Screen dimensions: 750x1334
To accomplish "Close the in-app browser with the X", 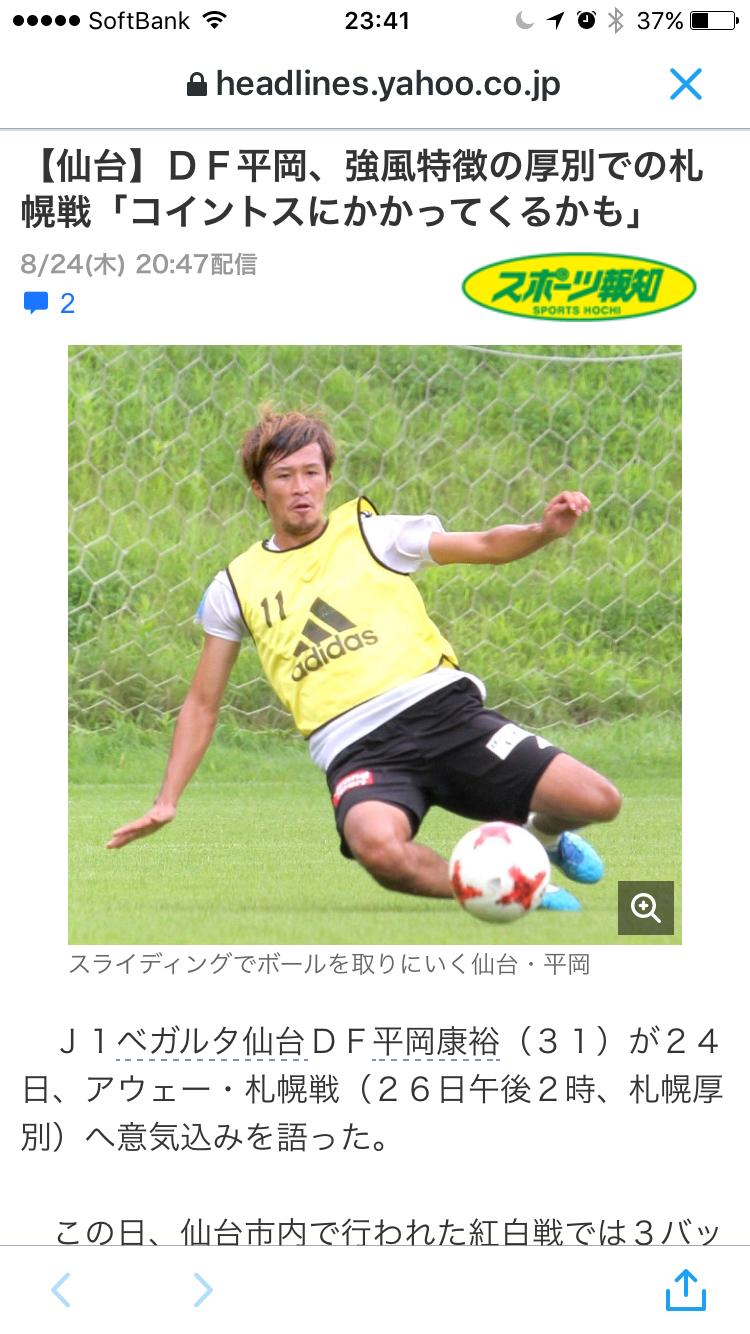I will (686, 84).
